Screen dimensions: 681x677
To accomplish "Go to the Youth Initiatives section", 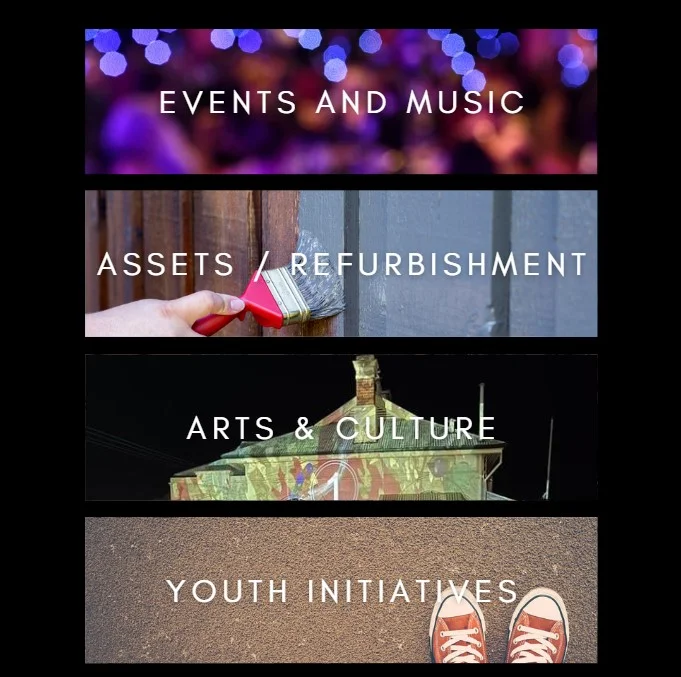I will (341, 590).
